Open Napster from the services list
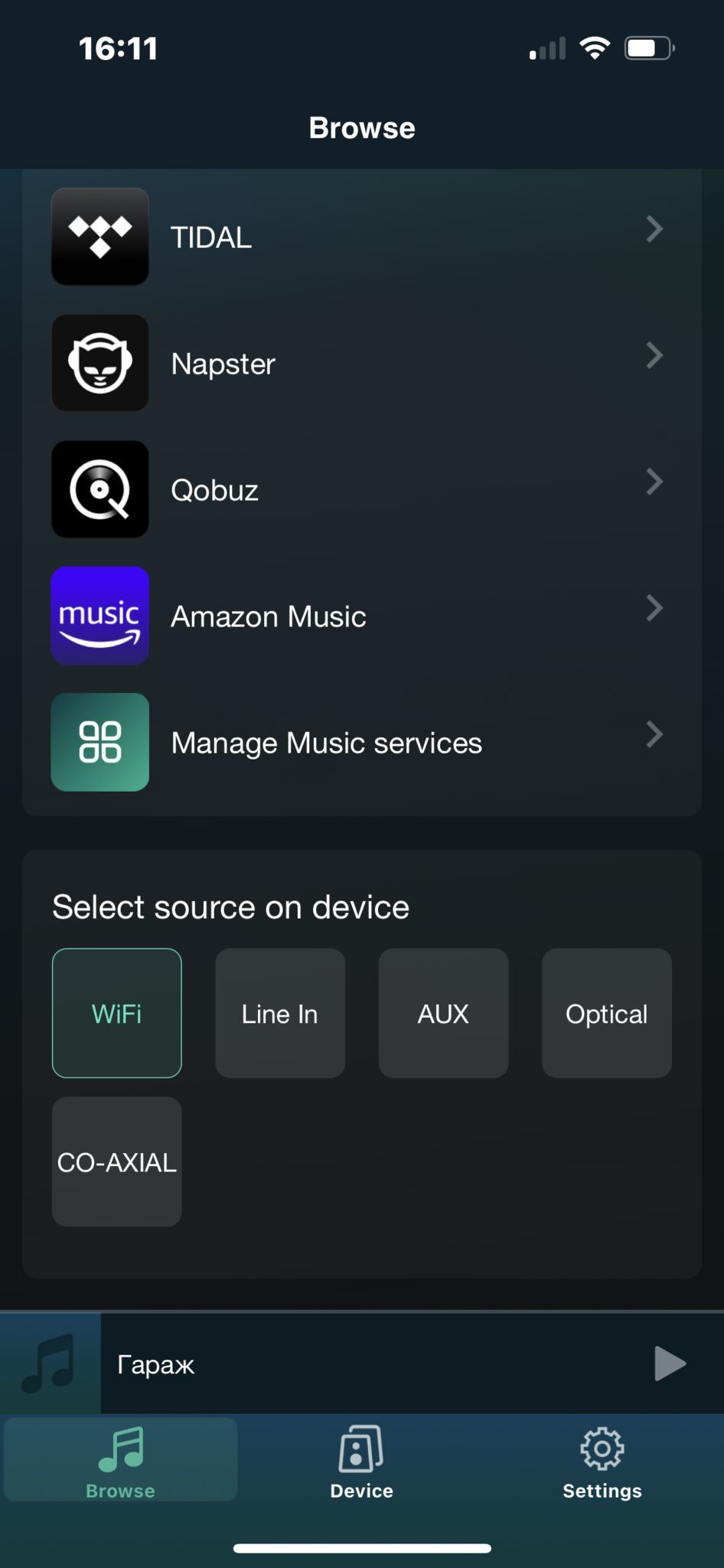 tap(361, 363)
